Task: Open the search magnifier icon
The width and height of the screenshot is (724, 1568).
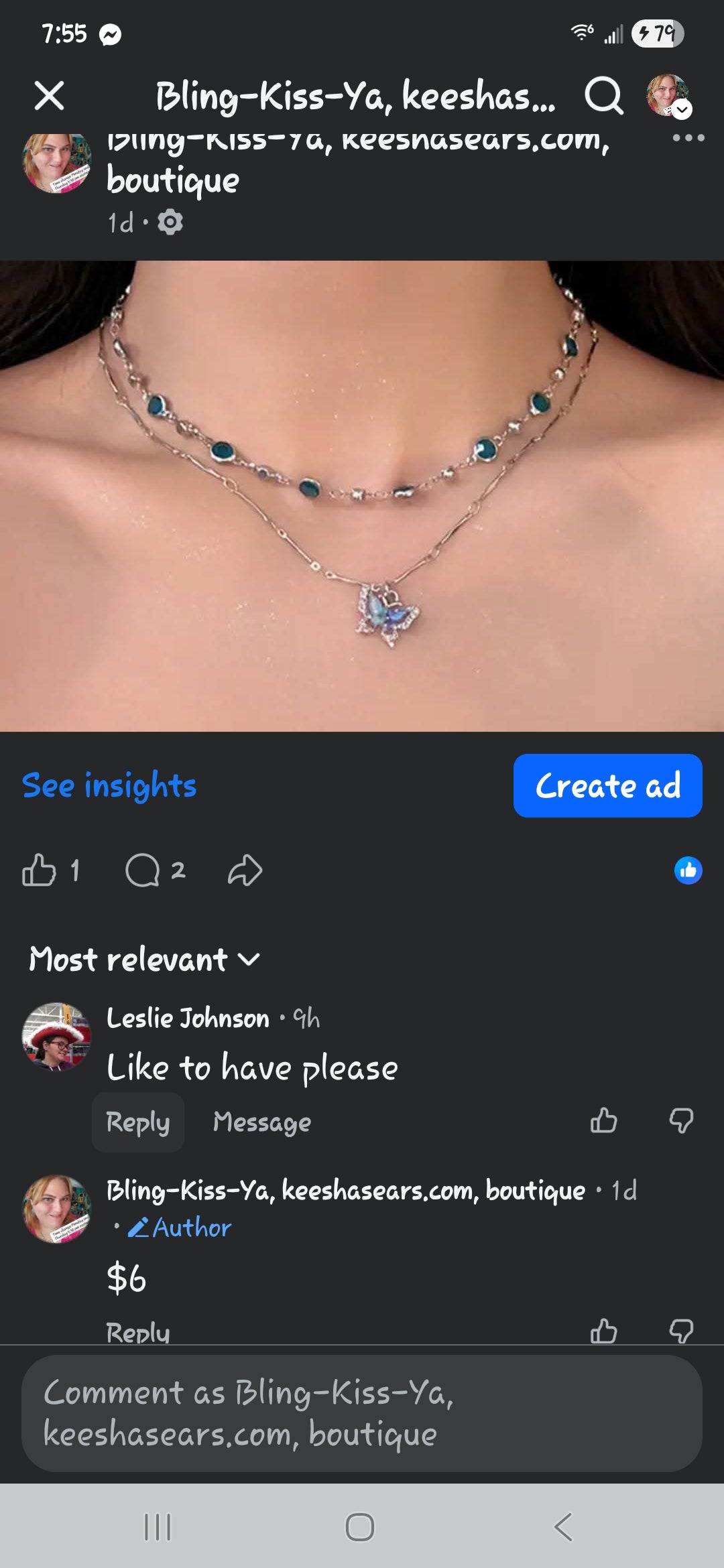Action: (603, 96)
